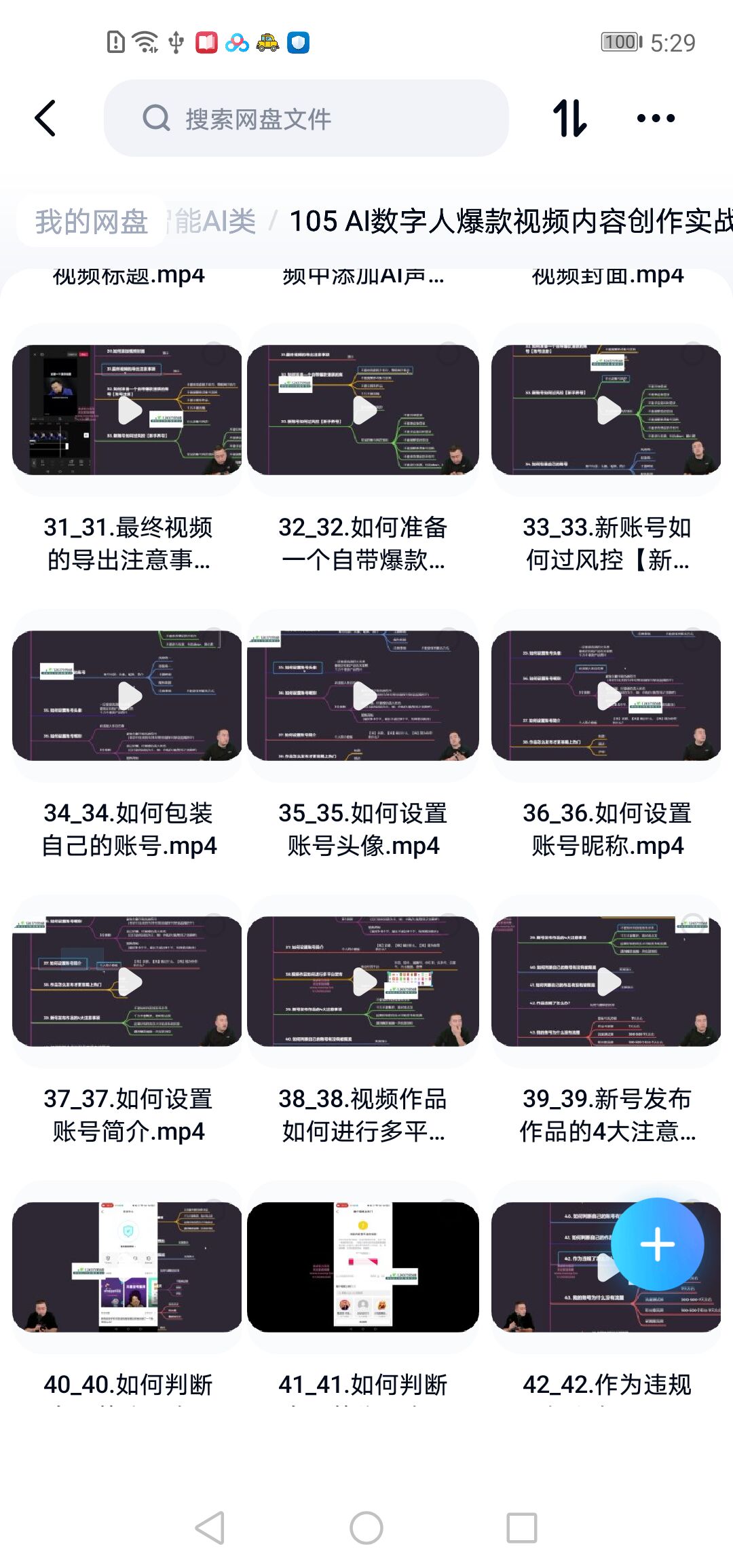Play video 32_32.如何准备一个自带爆款
This screenshot has width=733, height=1568.
pos(363,410)
